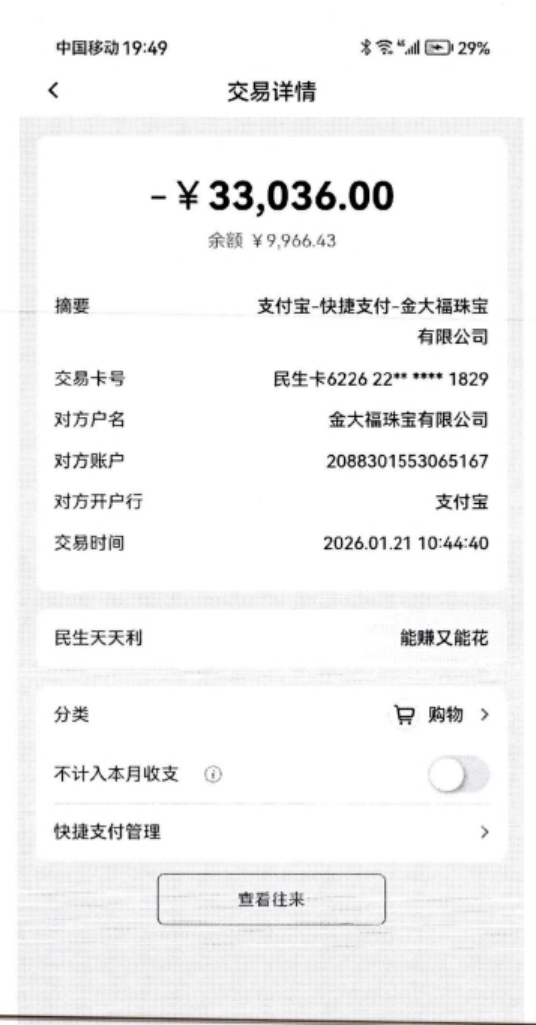Change the 分类 category from 购物

click(x=271, y=714)
